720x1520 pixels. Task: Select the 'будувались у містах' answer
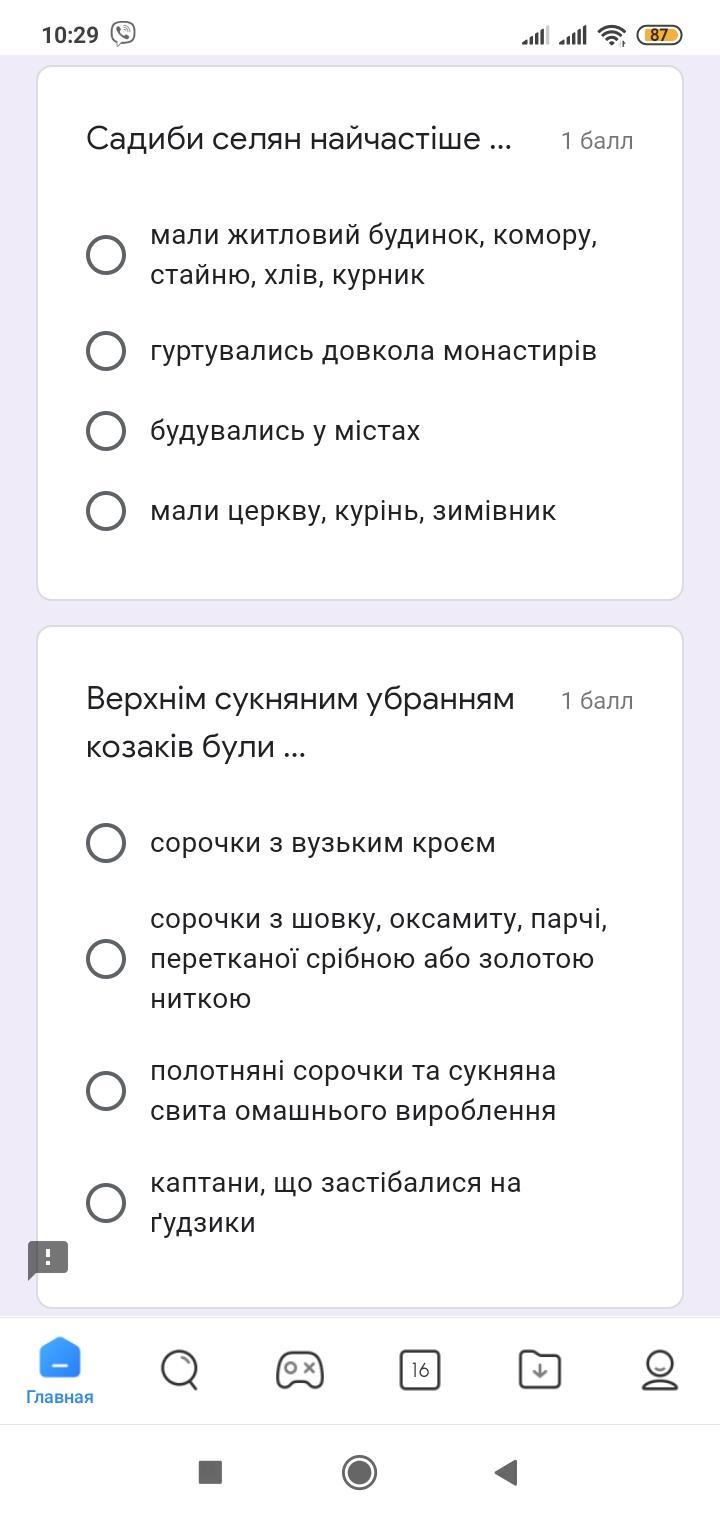click(106, 431)
